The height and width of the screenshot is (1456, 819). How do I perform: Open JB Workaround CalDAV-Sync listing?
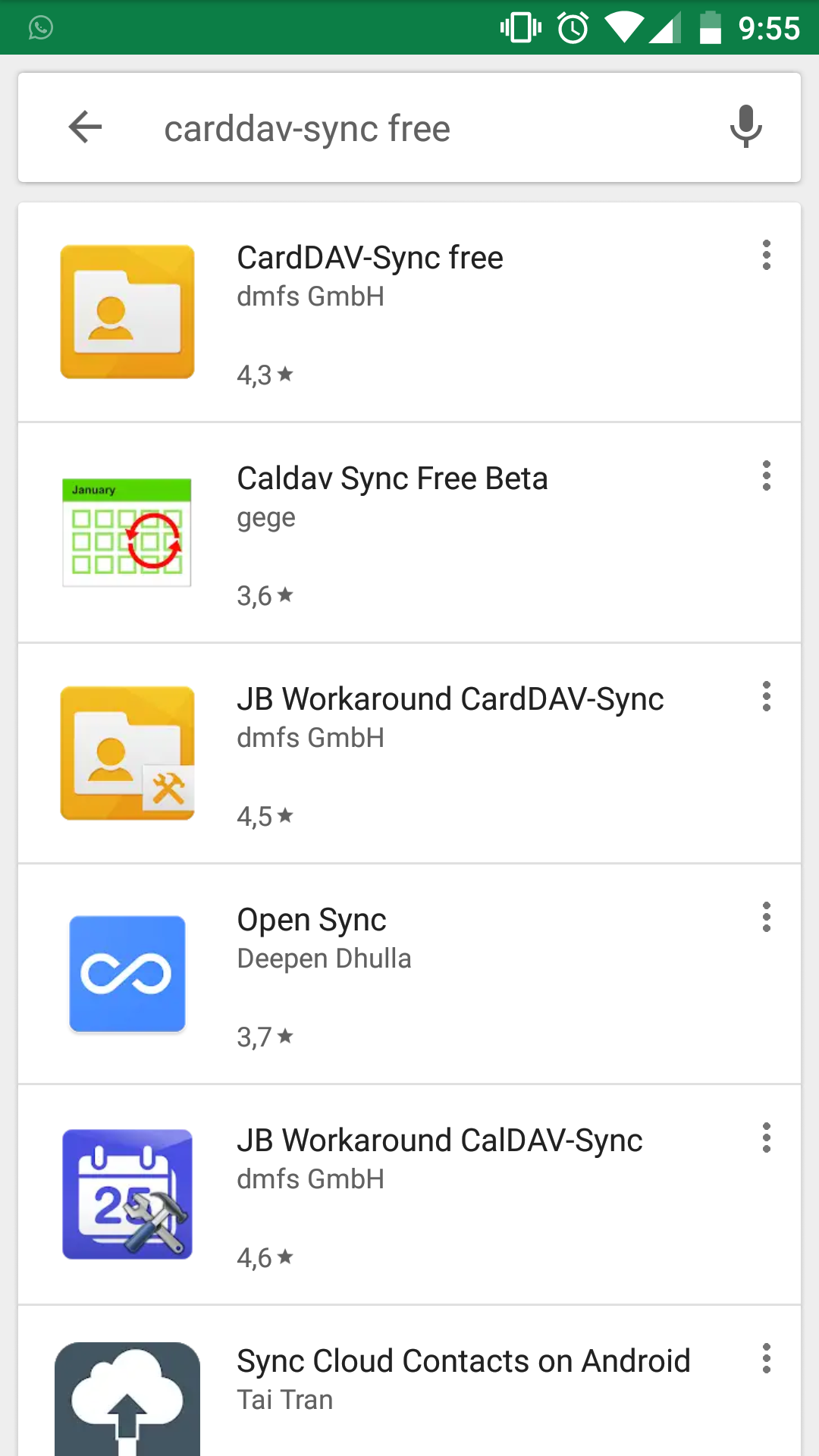(439, 1141)
